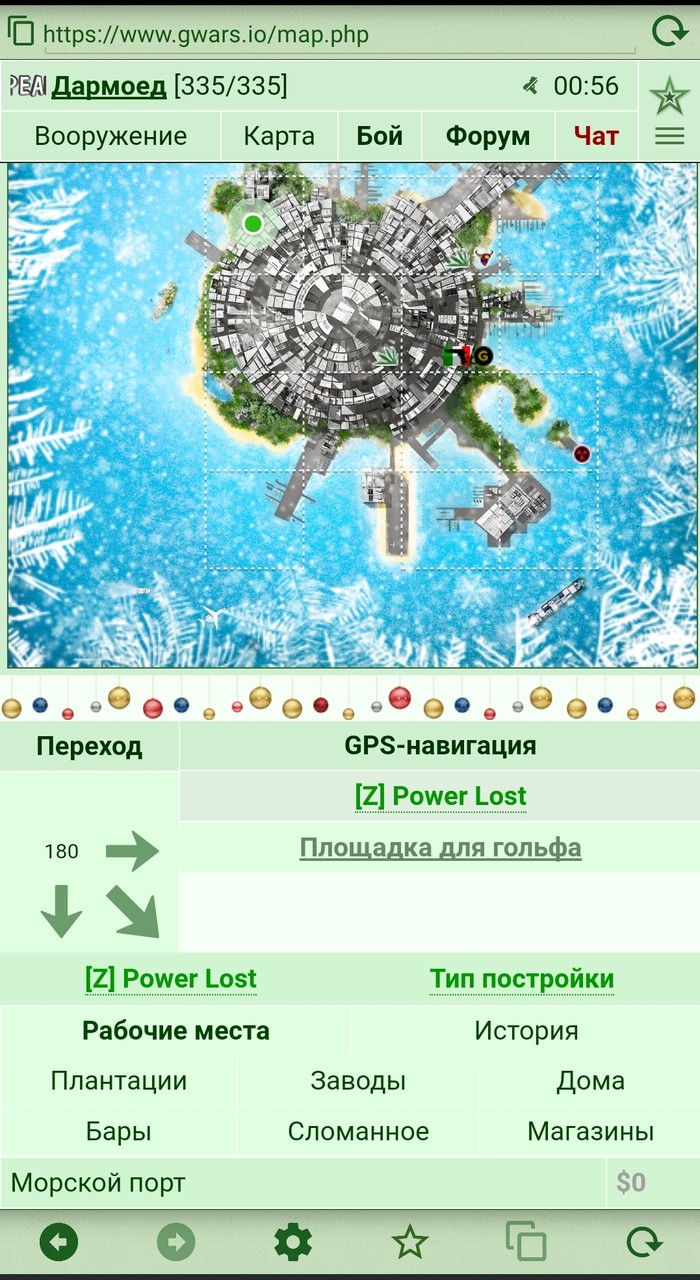This screenshot has width=700, height=1280.
Task: Select Тип постройки filter
Action: (x=522, y=979)
